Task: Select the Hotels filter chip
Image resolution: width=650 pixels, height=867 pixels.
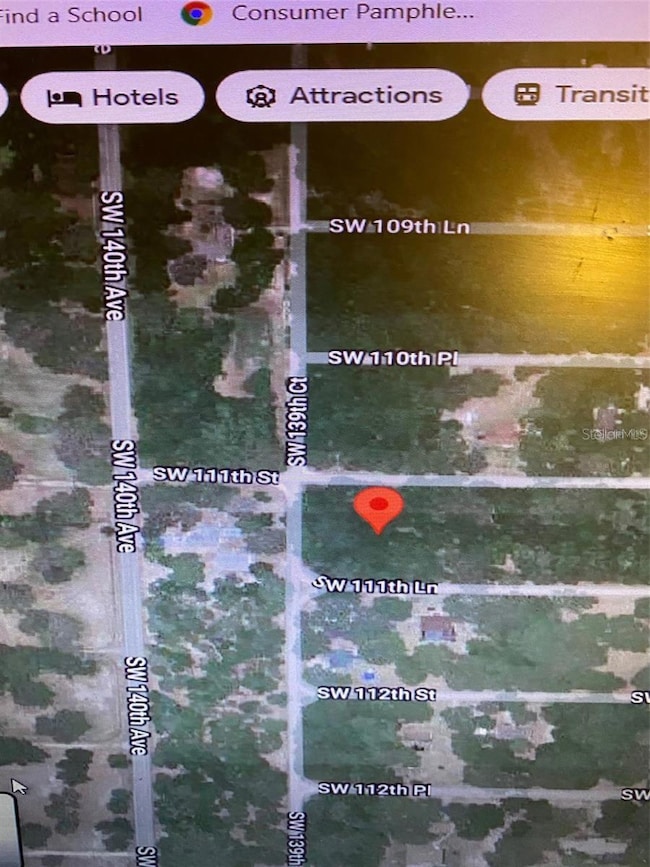Action: pos(112,97)
